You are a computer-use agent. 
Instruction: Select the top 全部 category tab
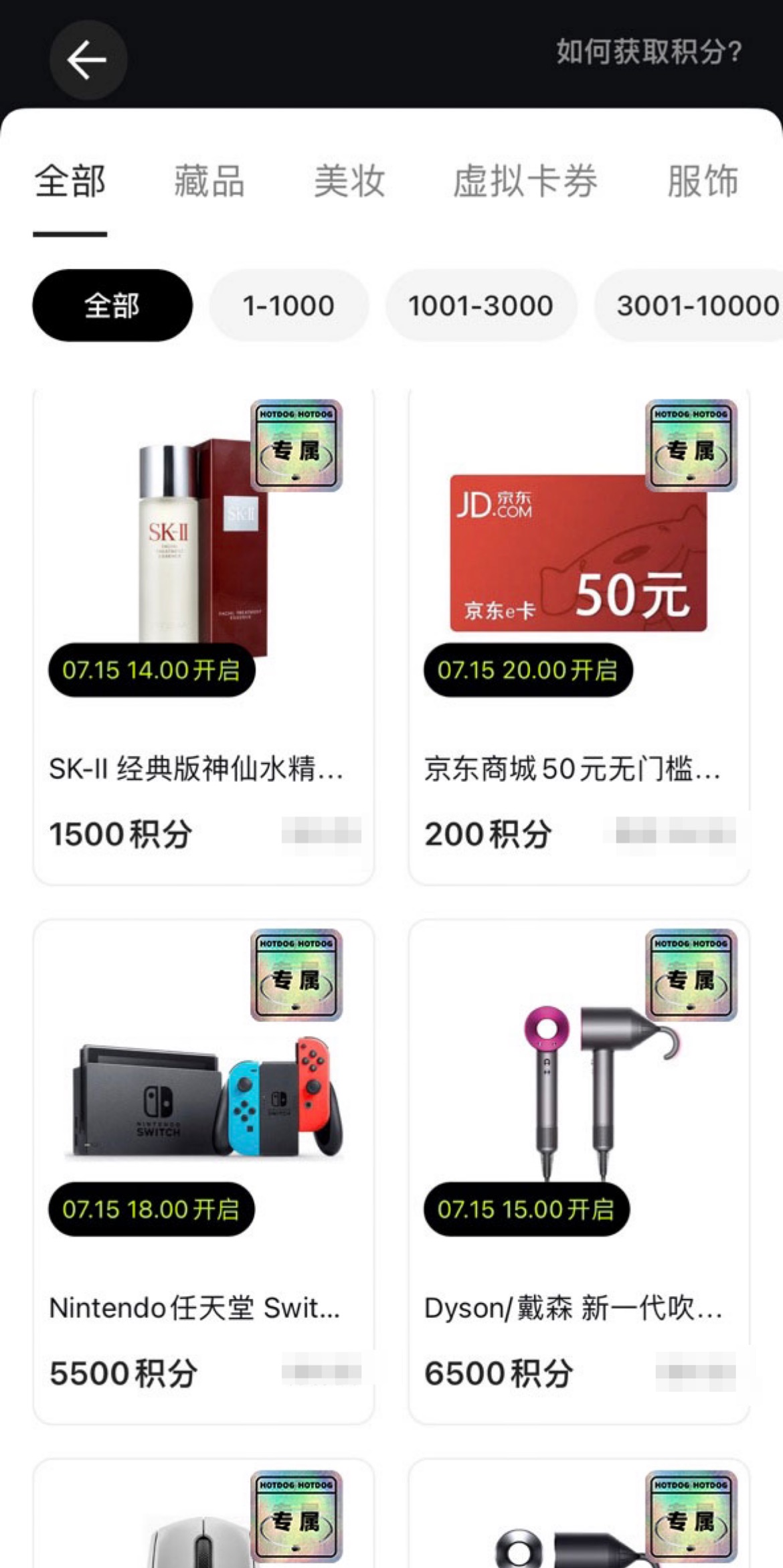pos(70,181)
